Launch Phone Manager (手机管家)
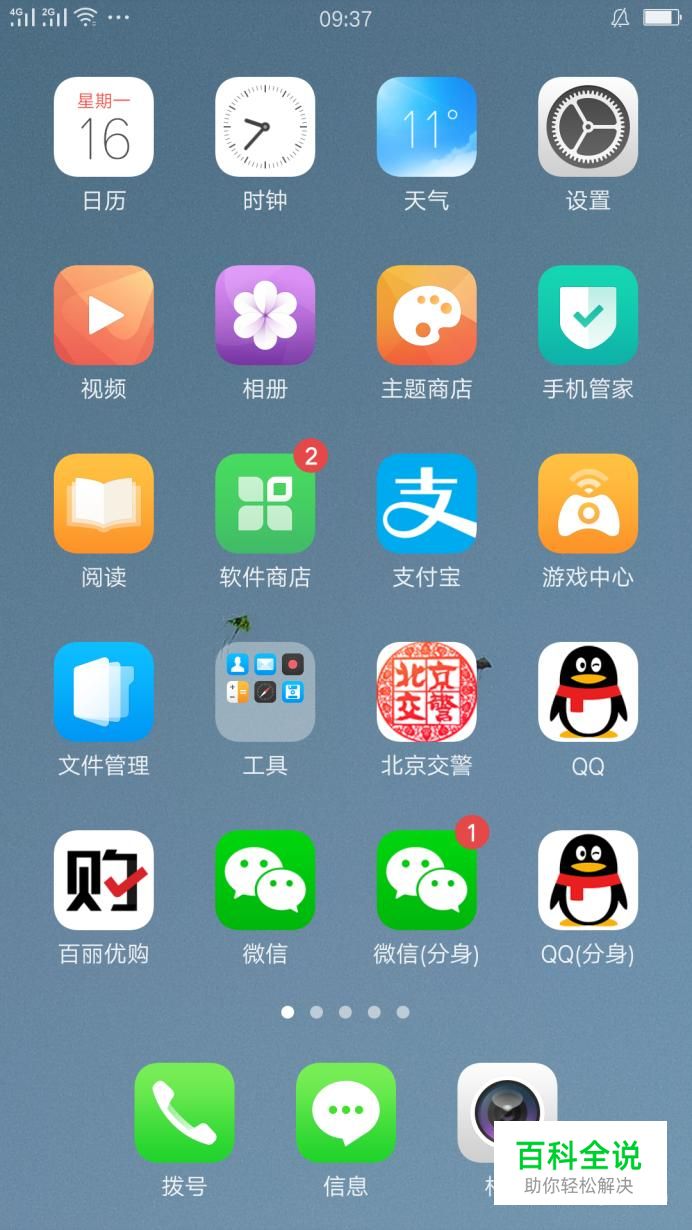Viewport: 692px width, 1230px height. (x=587, y=315)
